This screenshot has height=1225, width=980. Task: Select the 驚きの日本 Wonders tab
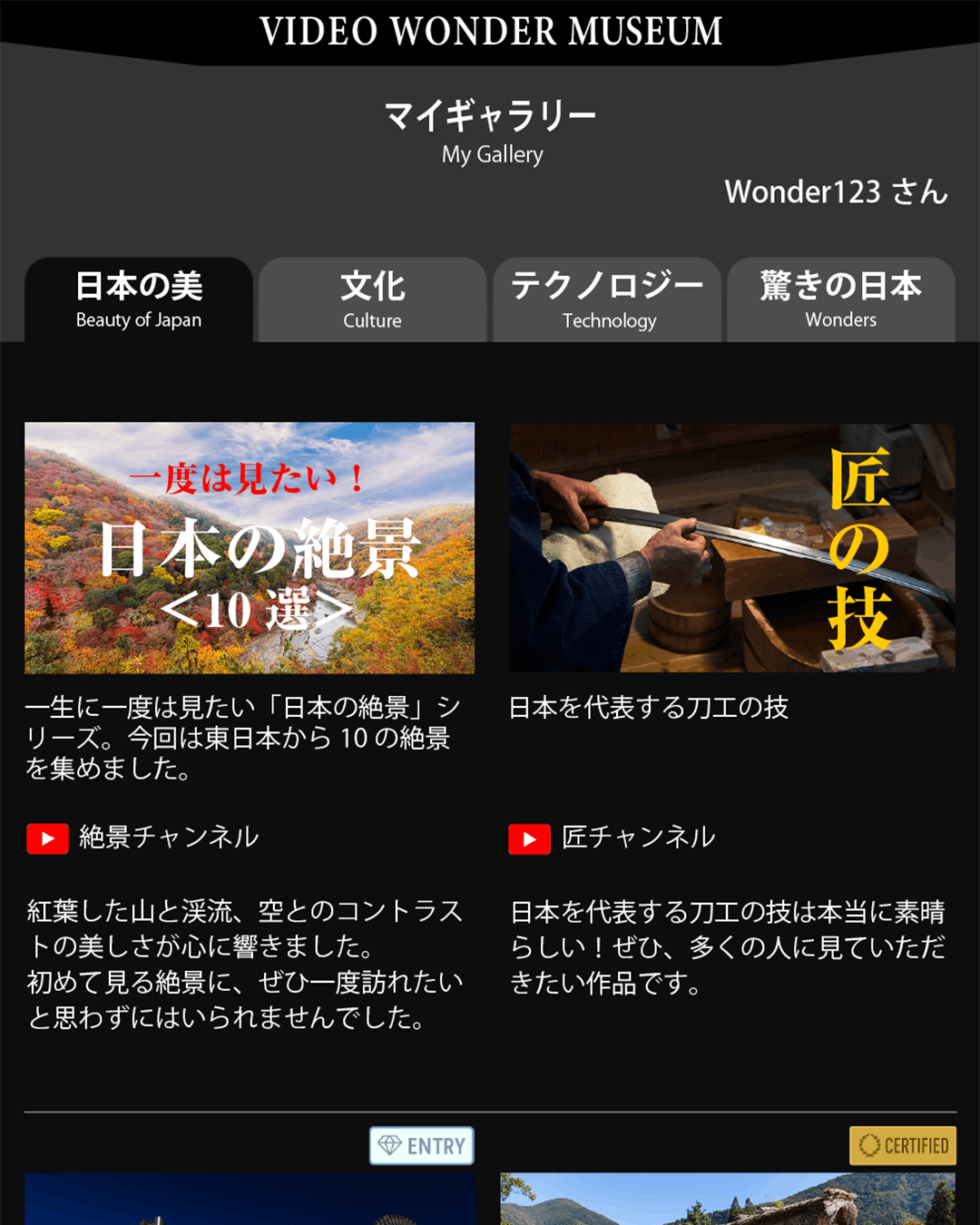point(841,299)
